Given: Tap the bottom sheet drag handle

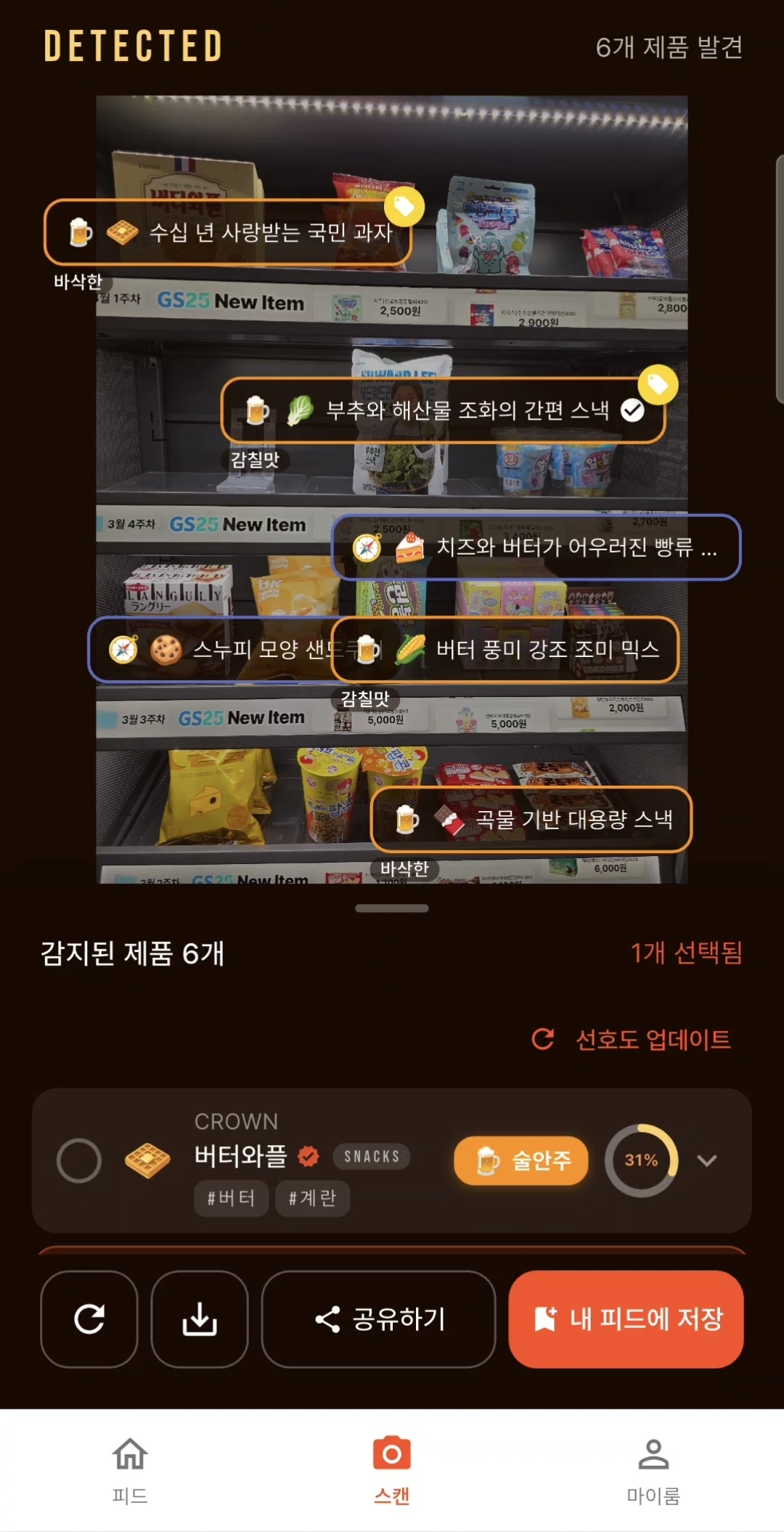Looking at the screenshot, I should tap(392, 908).
